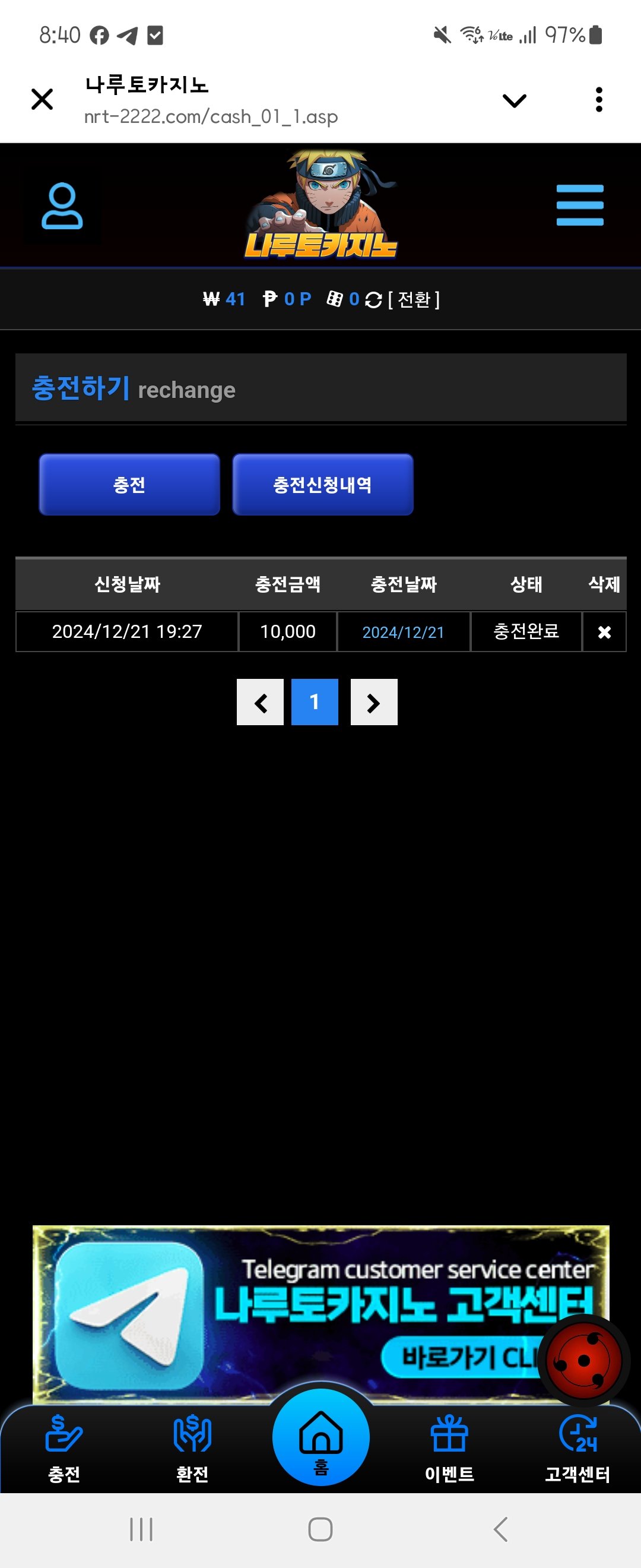Open the hamburger menu

(579, 205)
